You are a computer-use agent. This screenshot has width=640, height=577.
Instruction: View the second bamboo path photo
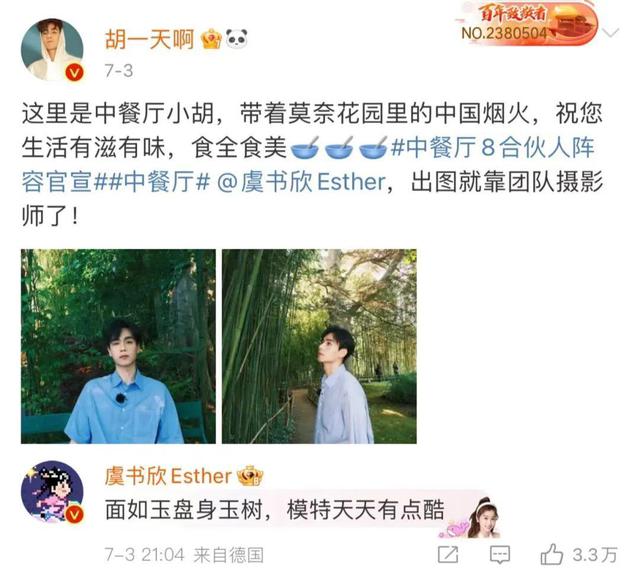pyautogui.click(x=319, y=346)
